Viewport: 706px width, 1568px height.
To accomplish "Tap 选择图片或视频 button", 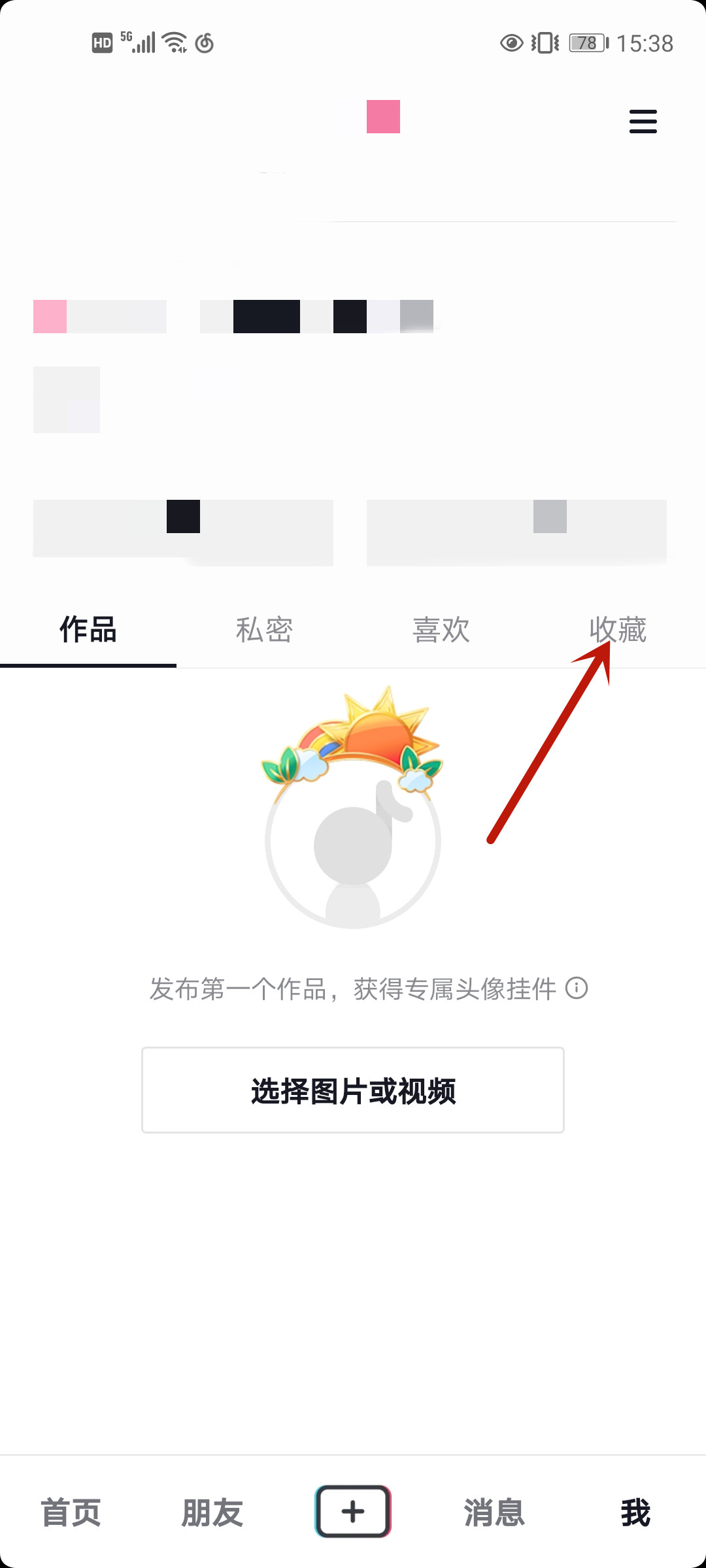I will pyautogui.click(x=353, y=1090).
